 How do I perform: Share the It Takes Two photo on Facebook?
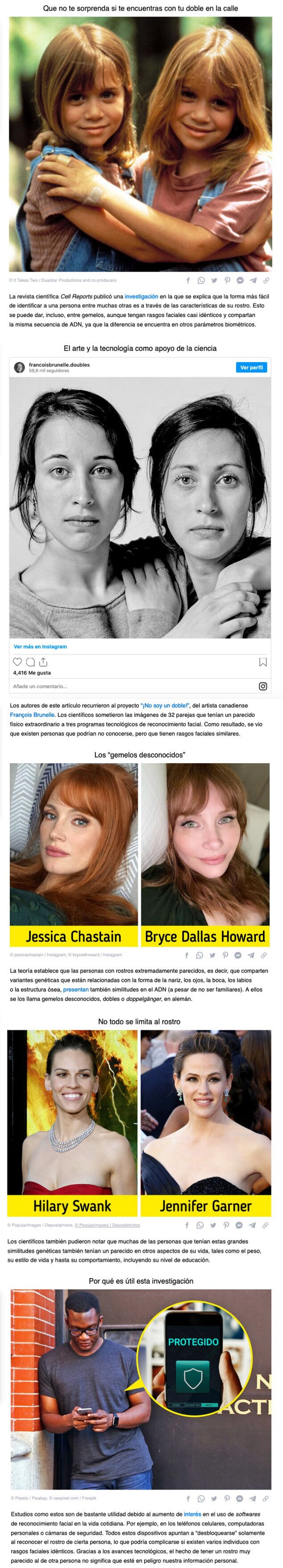[x=187, y=281]
